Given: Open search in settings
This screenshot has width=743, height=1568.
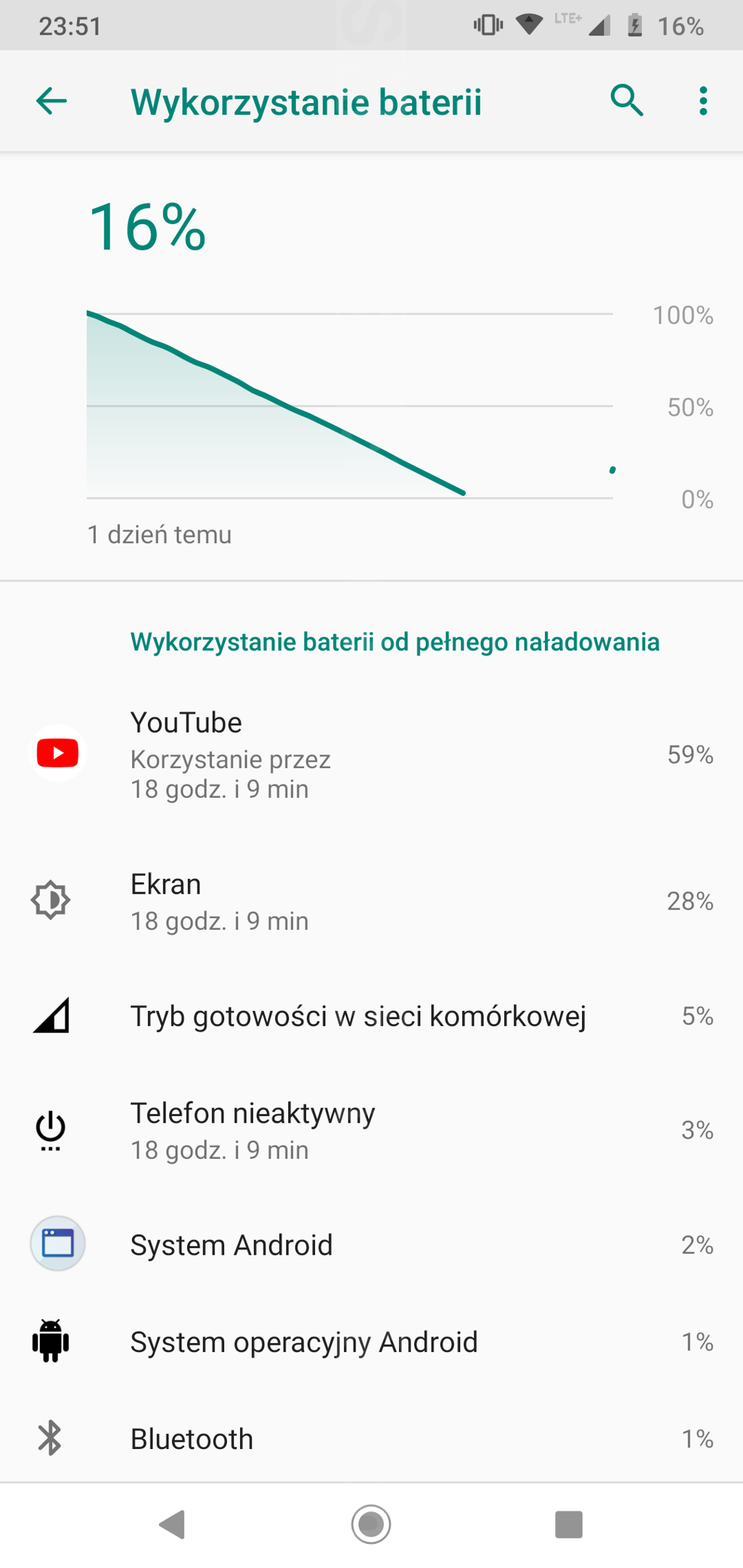Looking at the screenshot, I should (x=627, y=100).
